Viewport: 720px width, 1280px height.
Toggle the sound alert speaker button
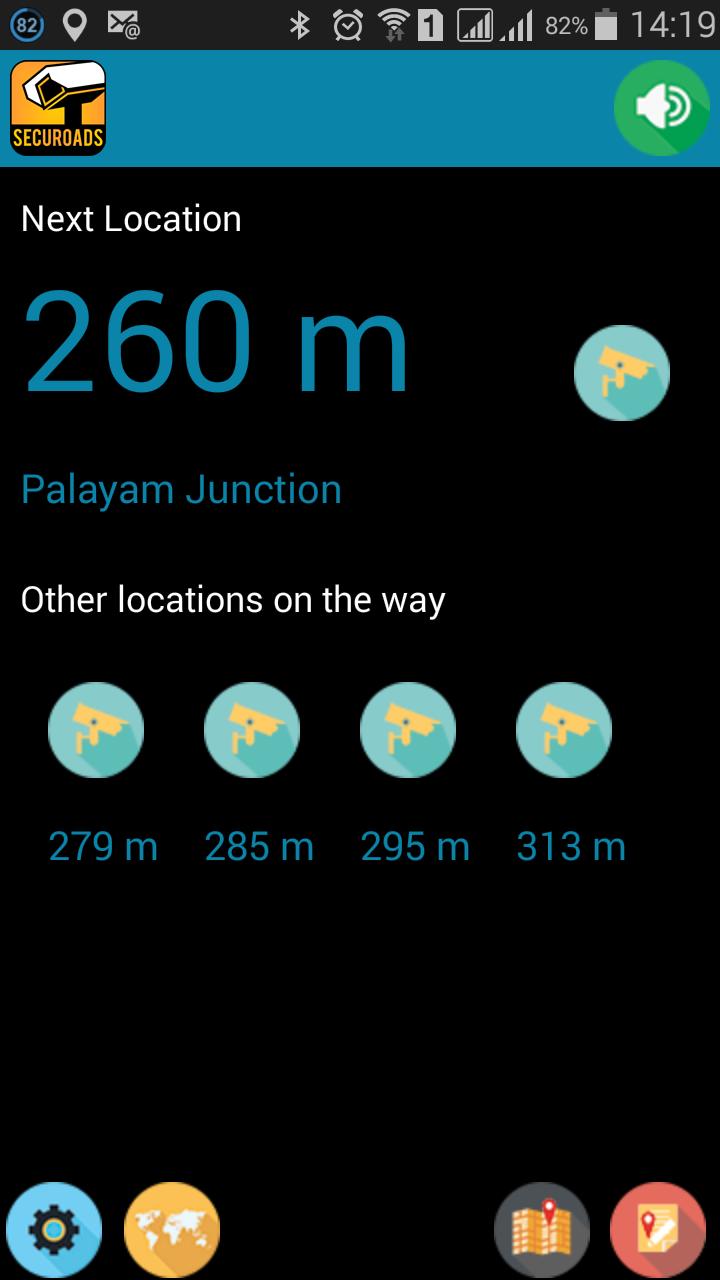coord(661,108)
